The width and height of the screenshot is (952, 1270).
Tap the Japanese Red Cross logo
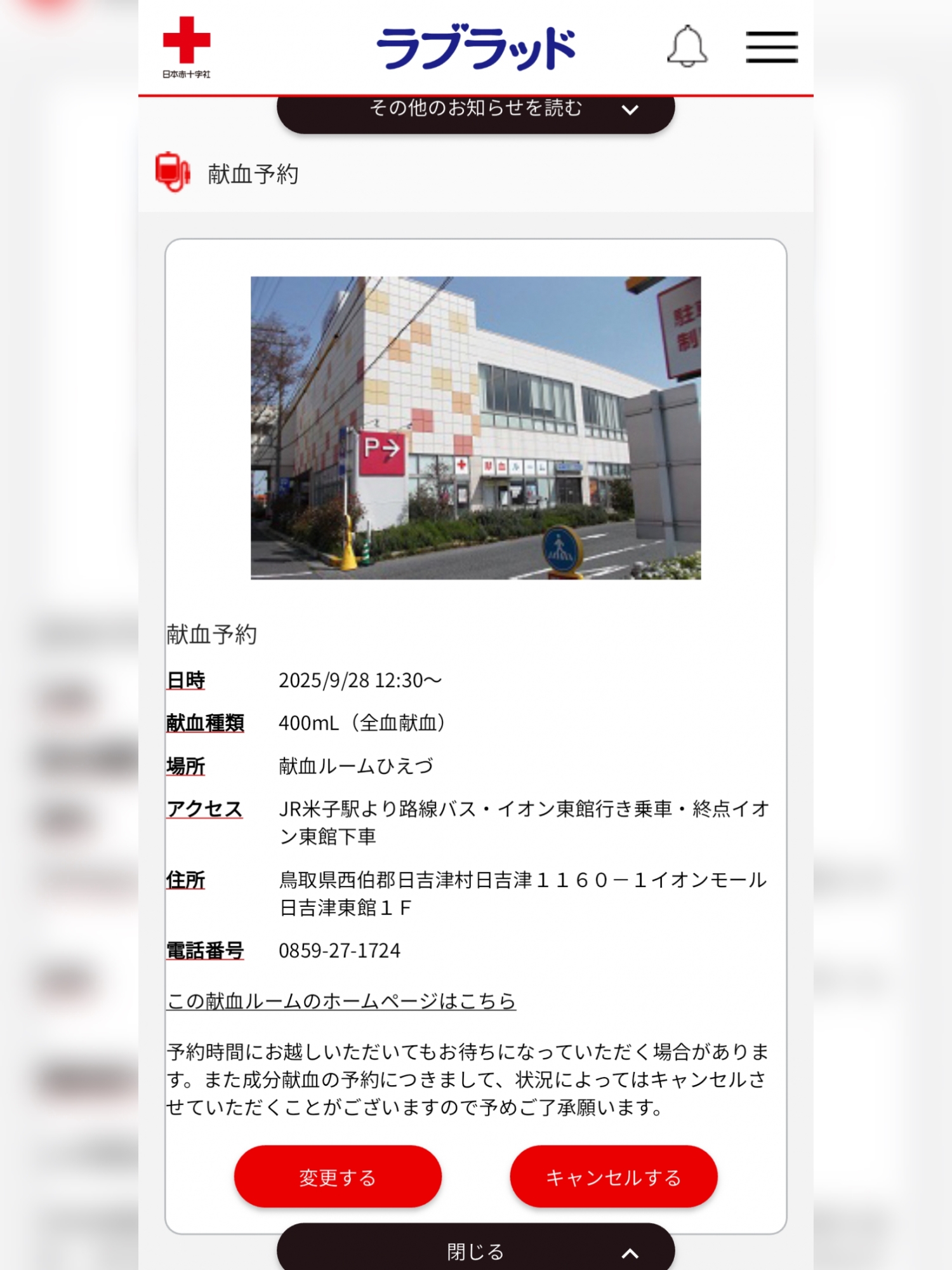186,47
